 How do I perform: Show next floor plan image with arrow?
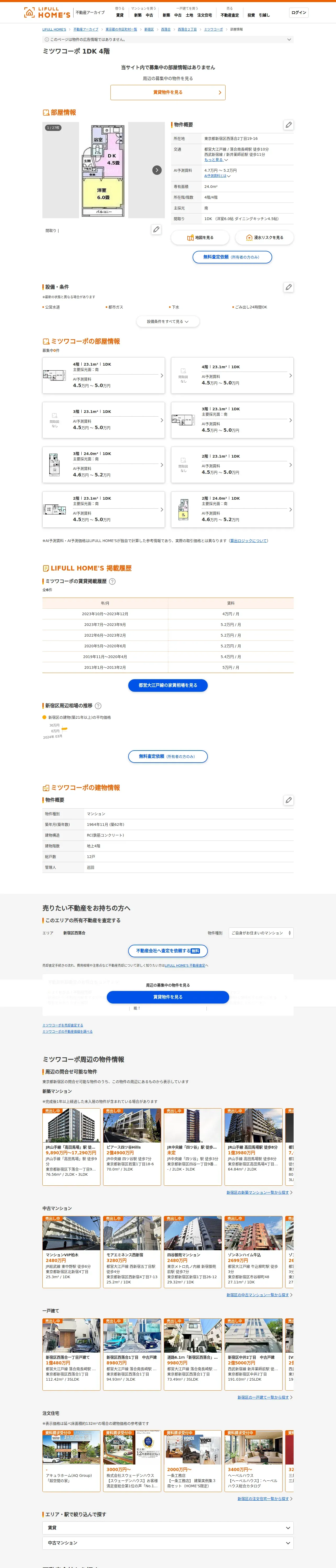157,170
